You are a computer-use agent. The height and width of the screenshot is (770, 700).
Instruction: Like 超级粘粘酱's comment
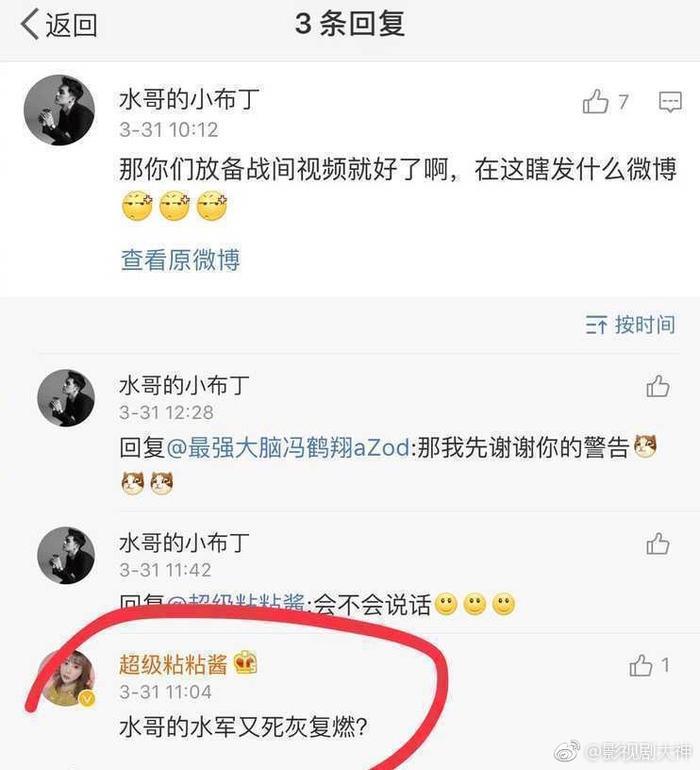(x=642, y=666)
